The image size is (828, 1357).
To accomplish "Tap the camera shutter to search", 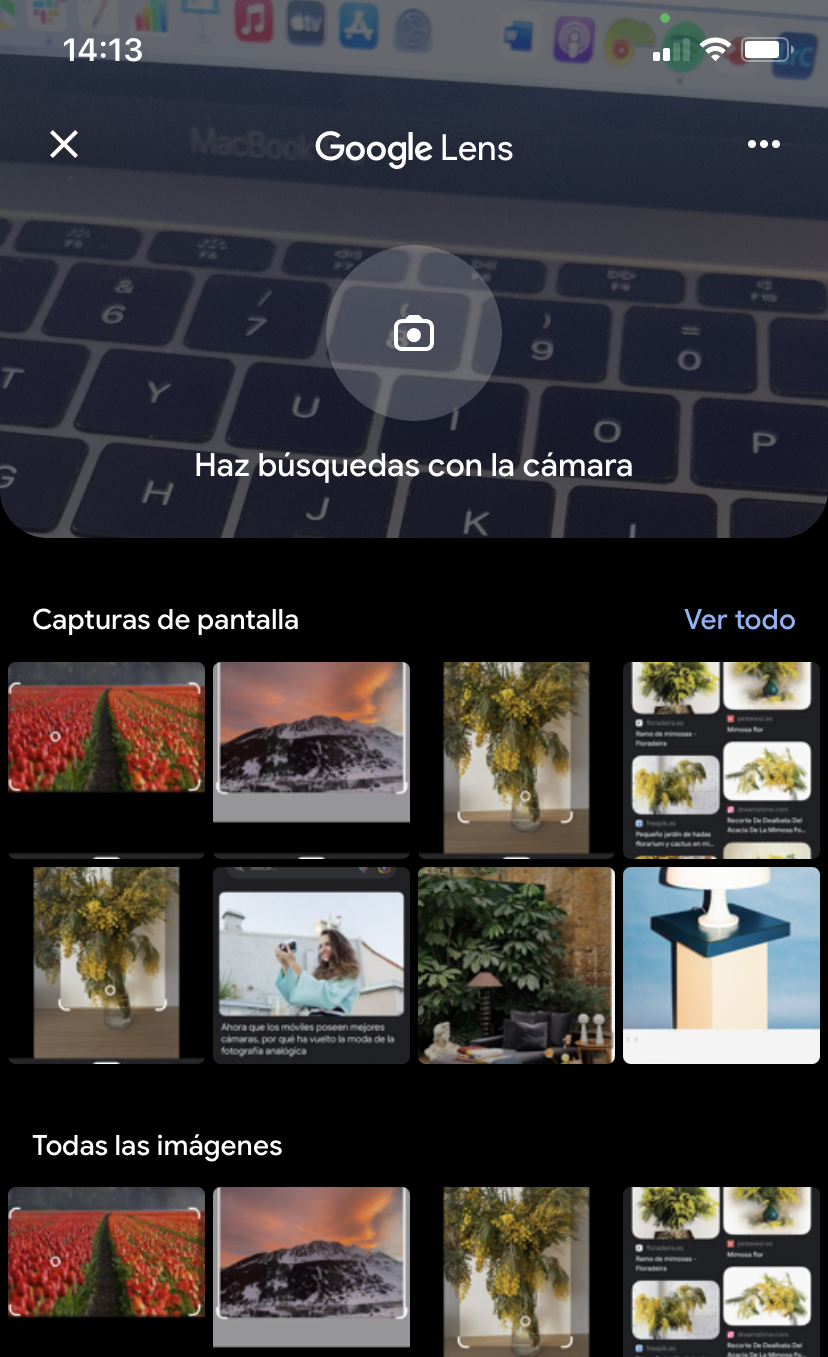I will tap(414, 333).
